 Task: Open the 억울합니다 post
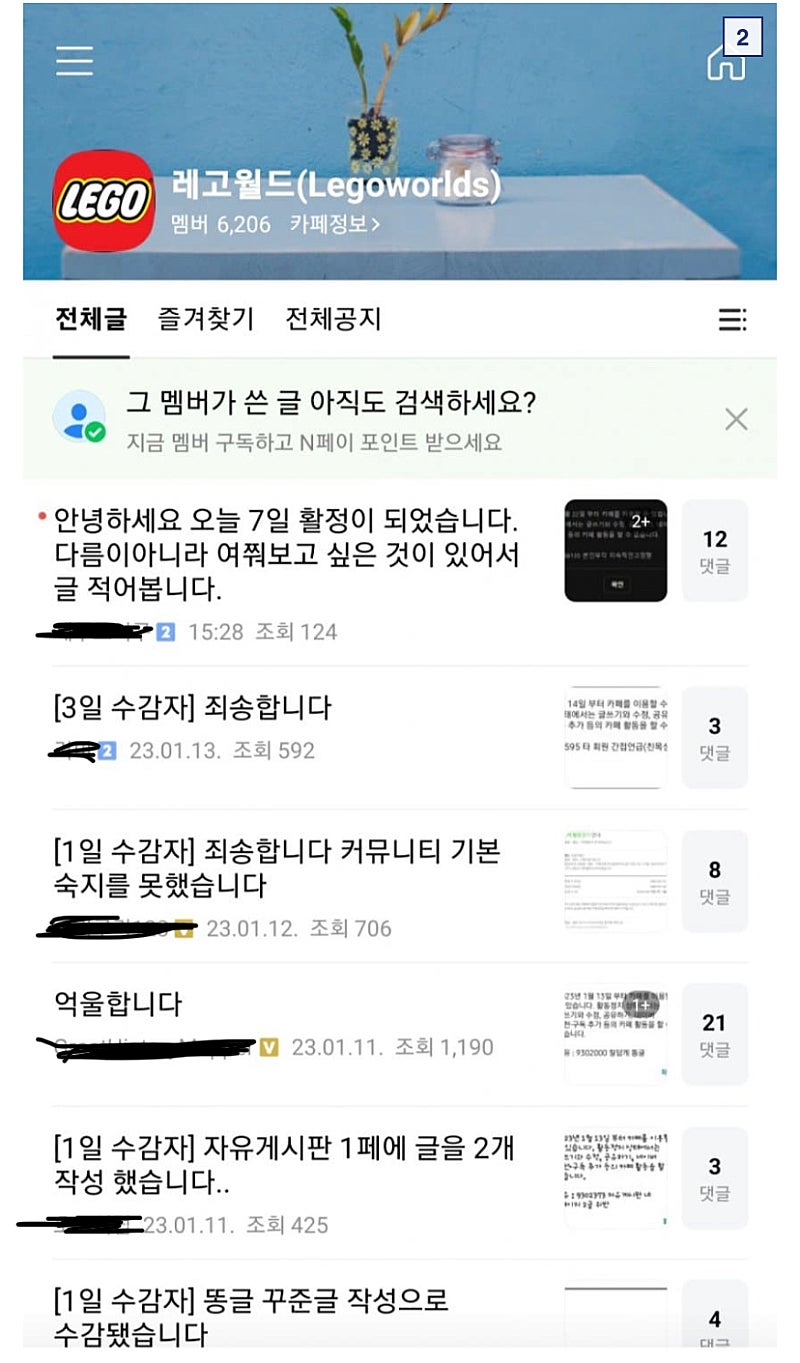[x=118, y=1003]
